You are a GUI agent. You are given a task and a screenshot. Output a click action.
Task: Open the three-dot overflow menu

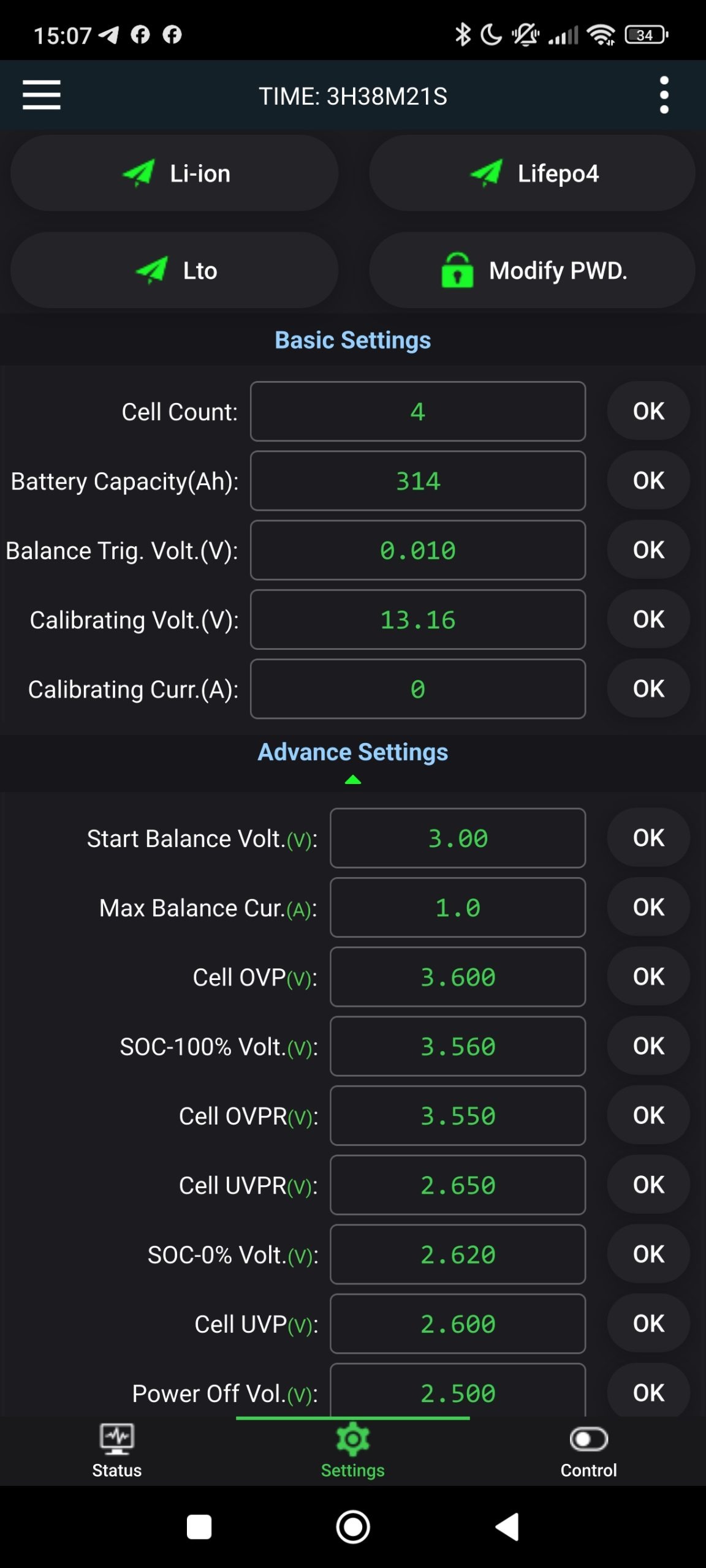[664, 95]
